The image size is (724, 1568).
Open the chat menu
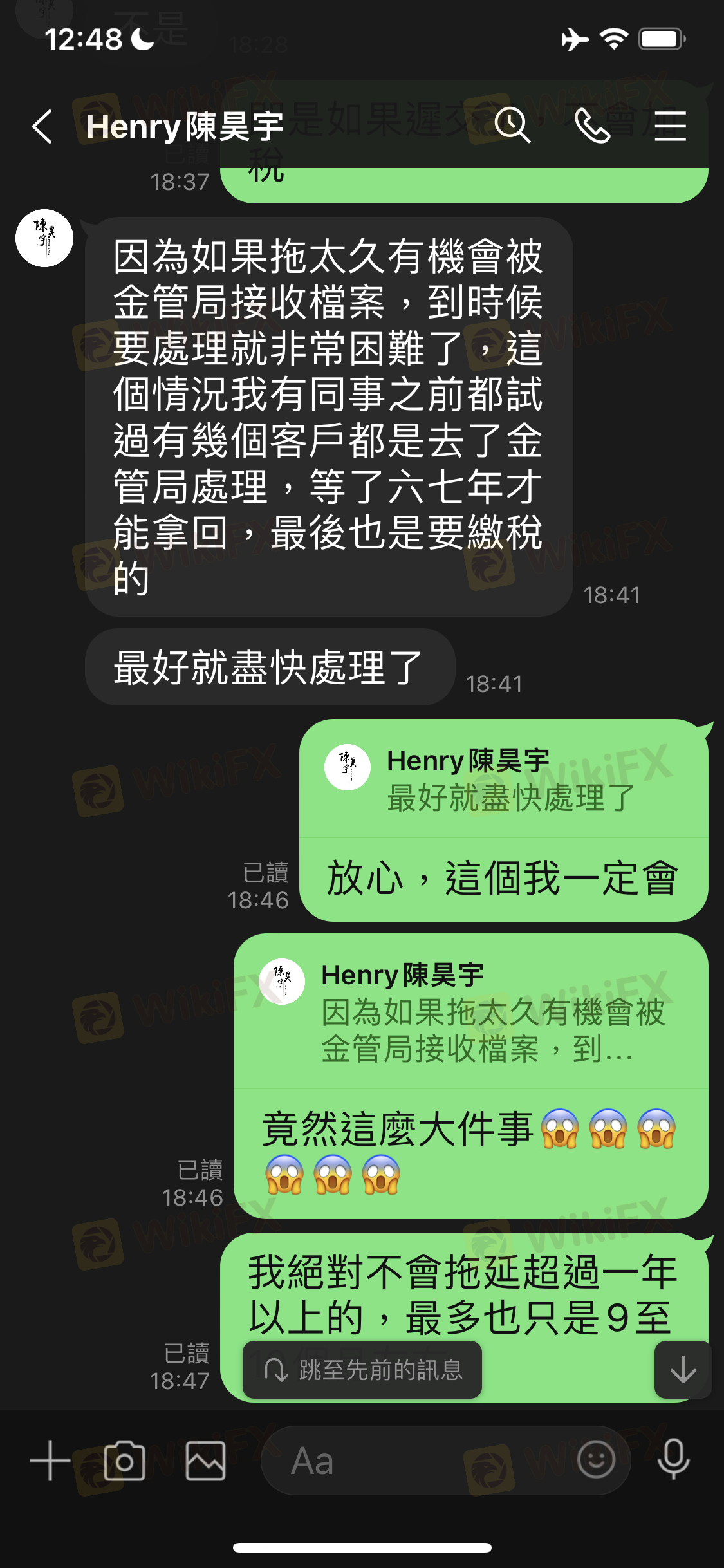[x=670, y=126]
